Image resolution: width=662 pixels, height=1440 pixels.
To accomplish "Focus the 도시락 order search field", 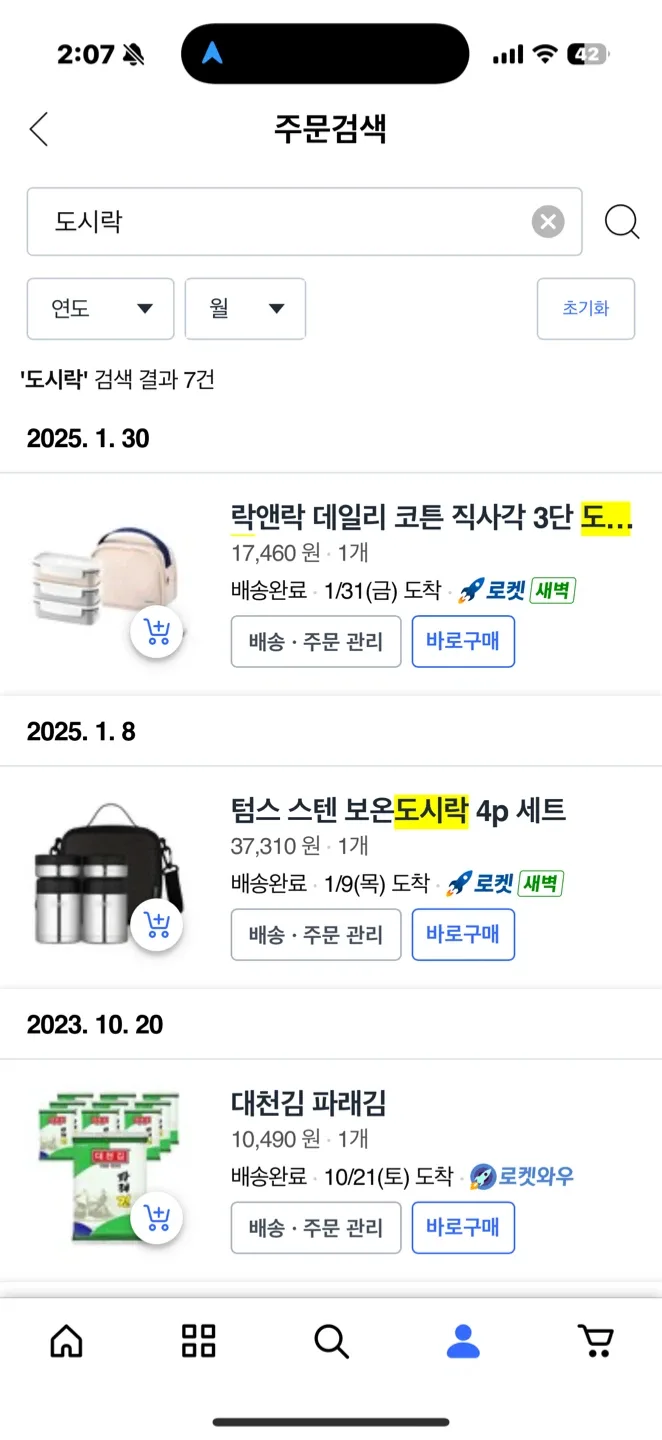I will tap(280, 222).
